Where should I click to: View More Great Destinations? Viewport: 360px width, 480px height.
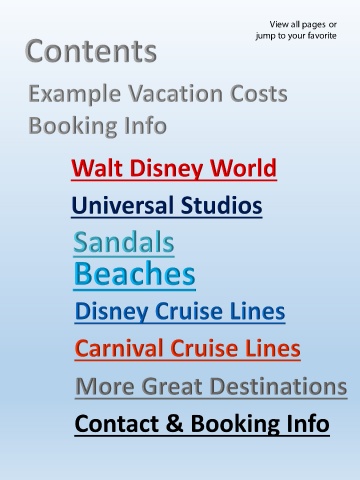coord(211,387)
